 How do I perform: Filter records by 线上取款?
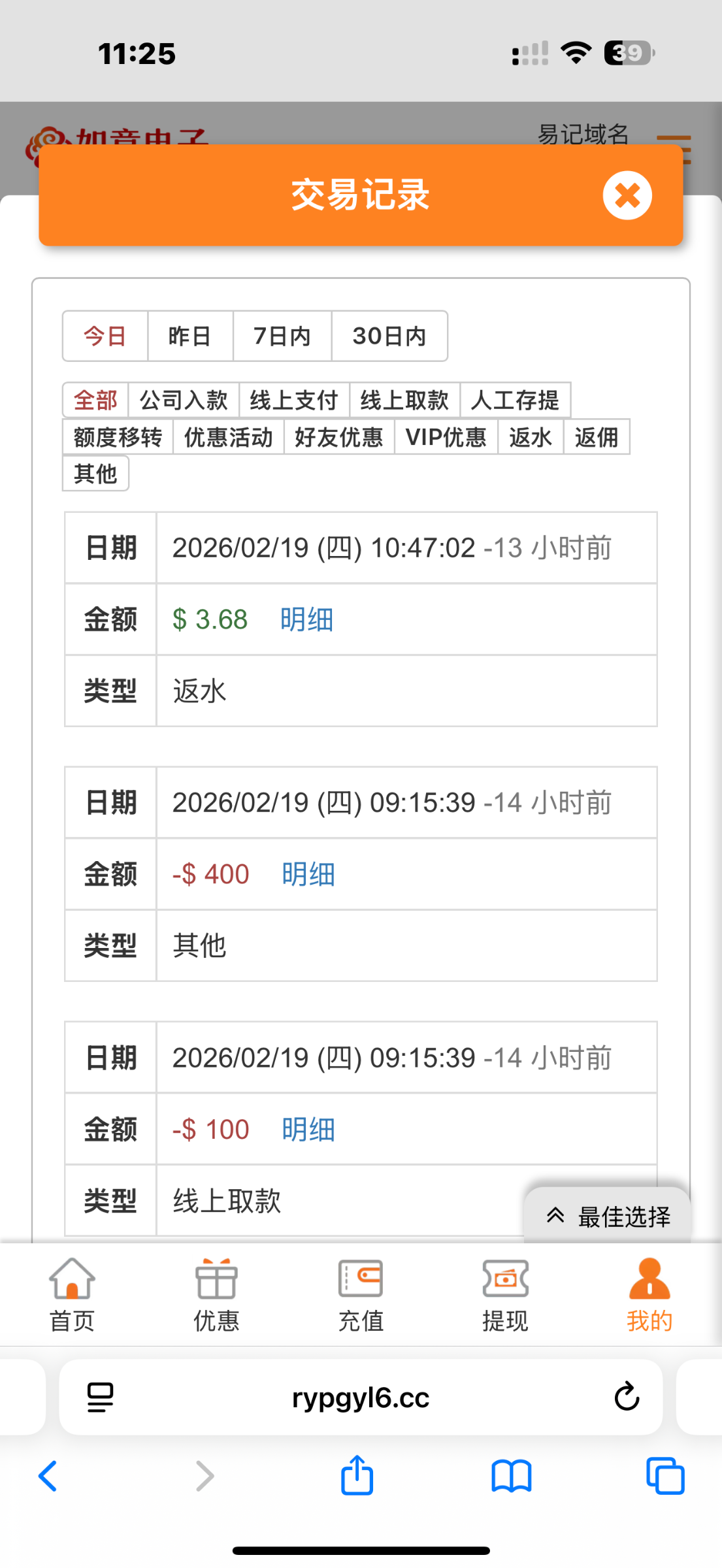[404, 400]
